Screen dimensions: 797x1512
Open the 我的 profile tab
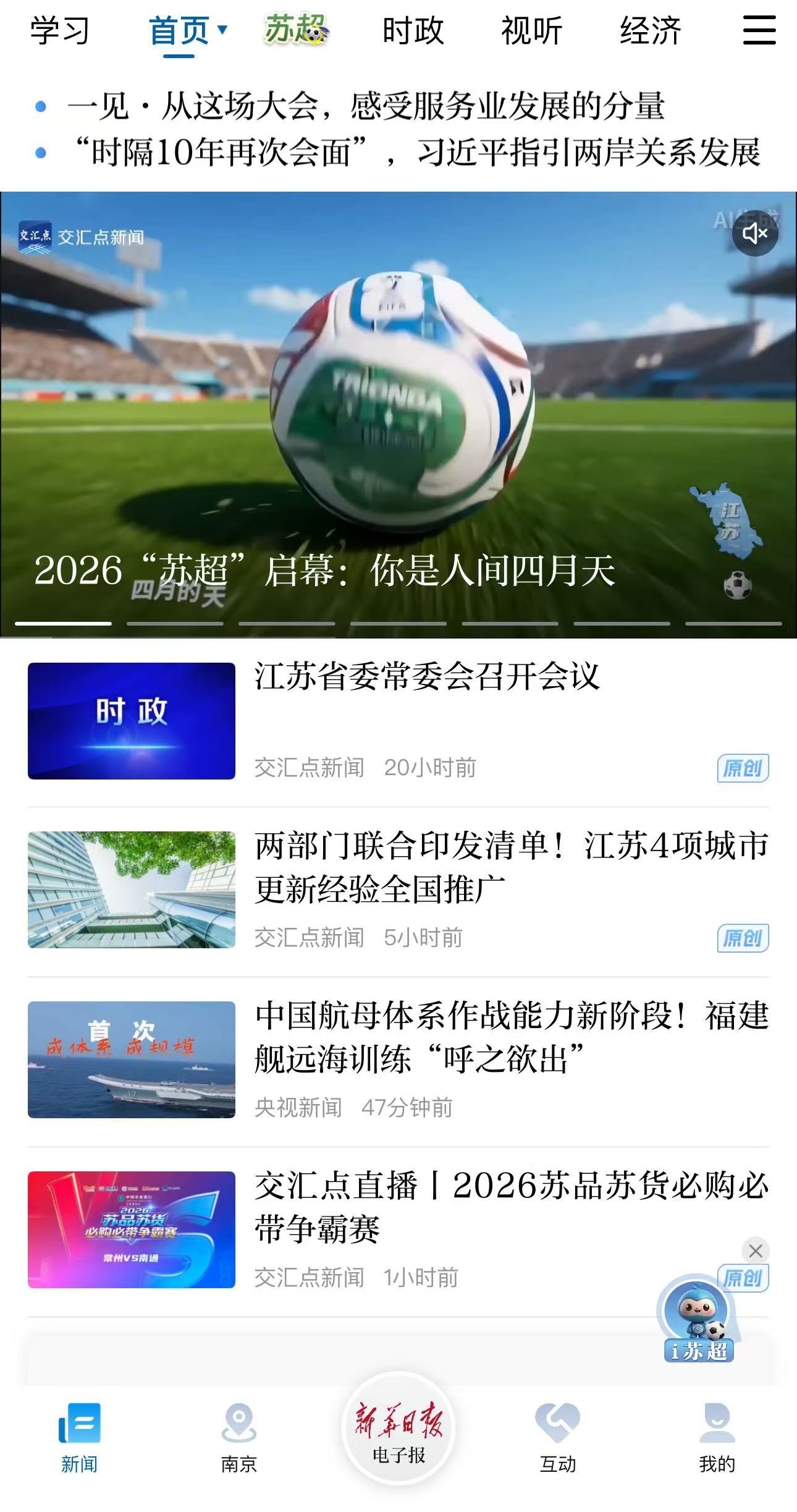pos(717,1437)
